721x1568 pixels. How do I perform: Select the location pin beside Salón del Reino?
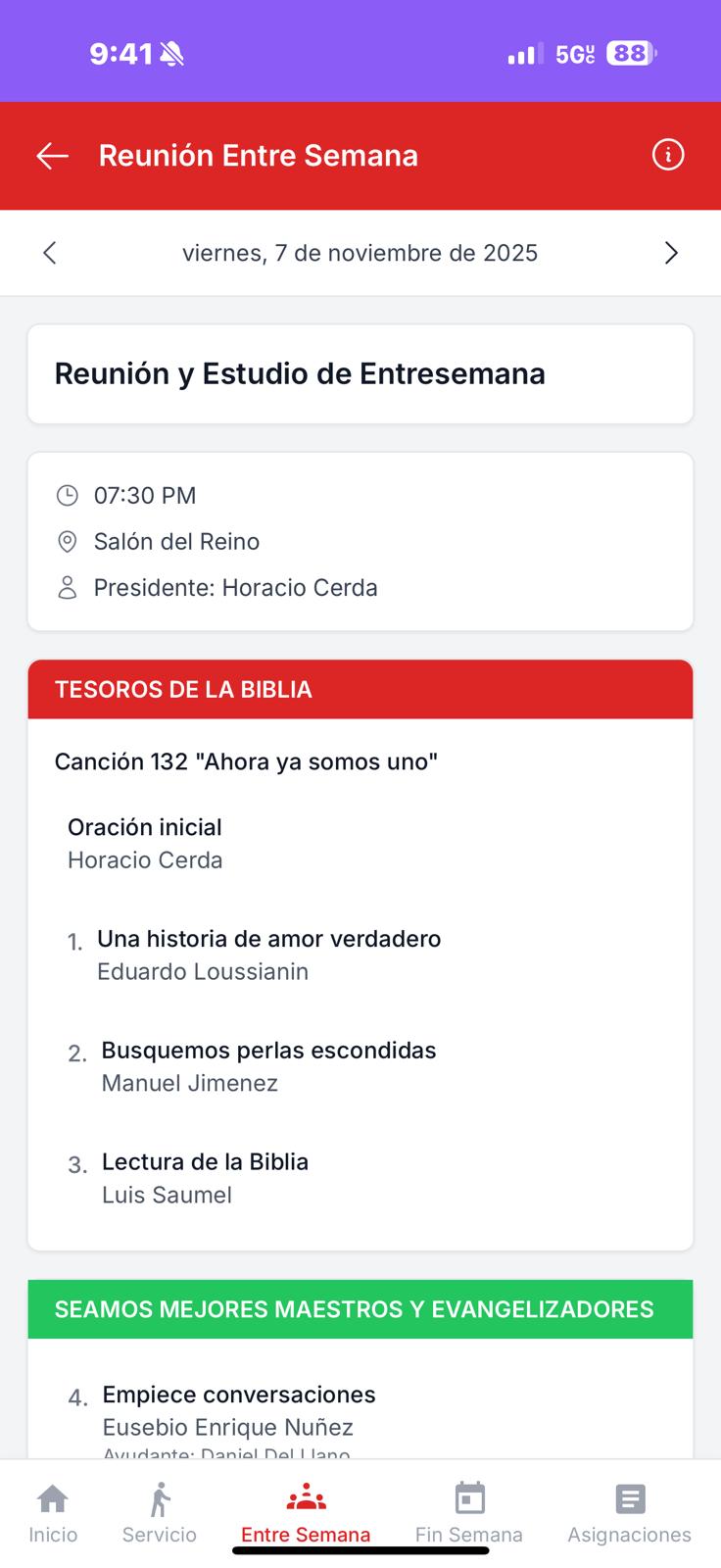[67, 542]
